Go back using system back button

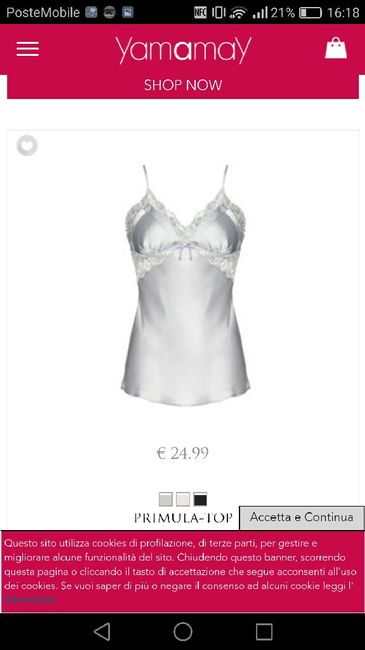click(102, 631)
